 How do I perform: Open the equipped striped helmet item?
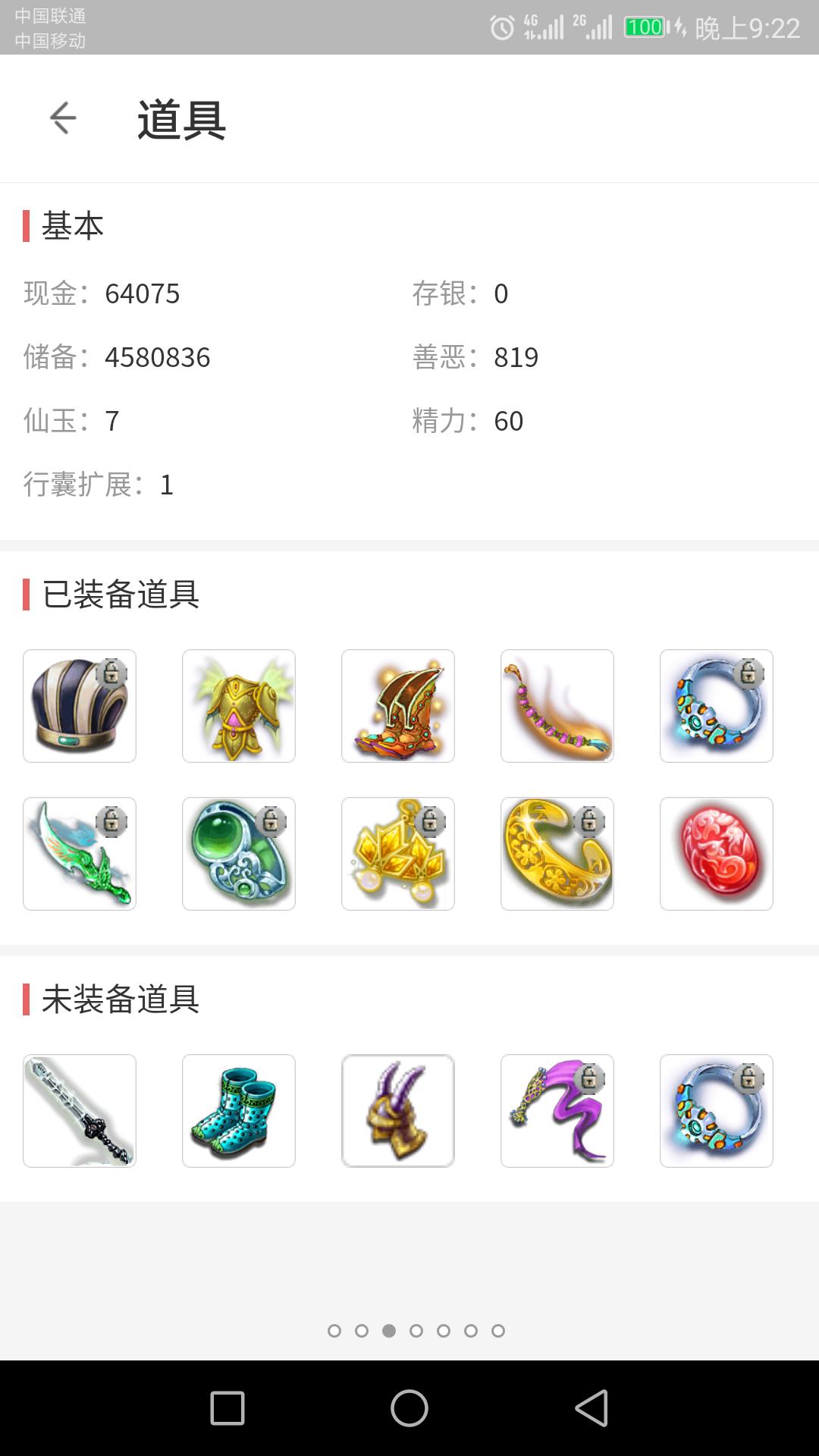(80, 706)
